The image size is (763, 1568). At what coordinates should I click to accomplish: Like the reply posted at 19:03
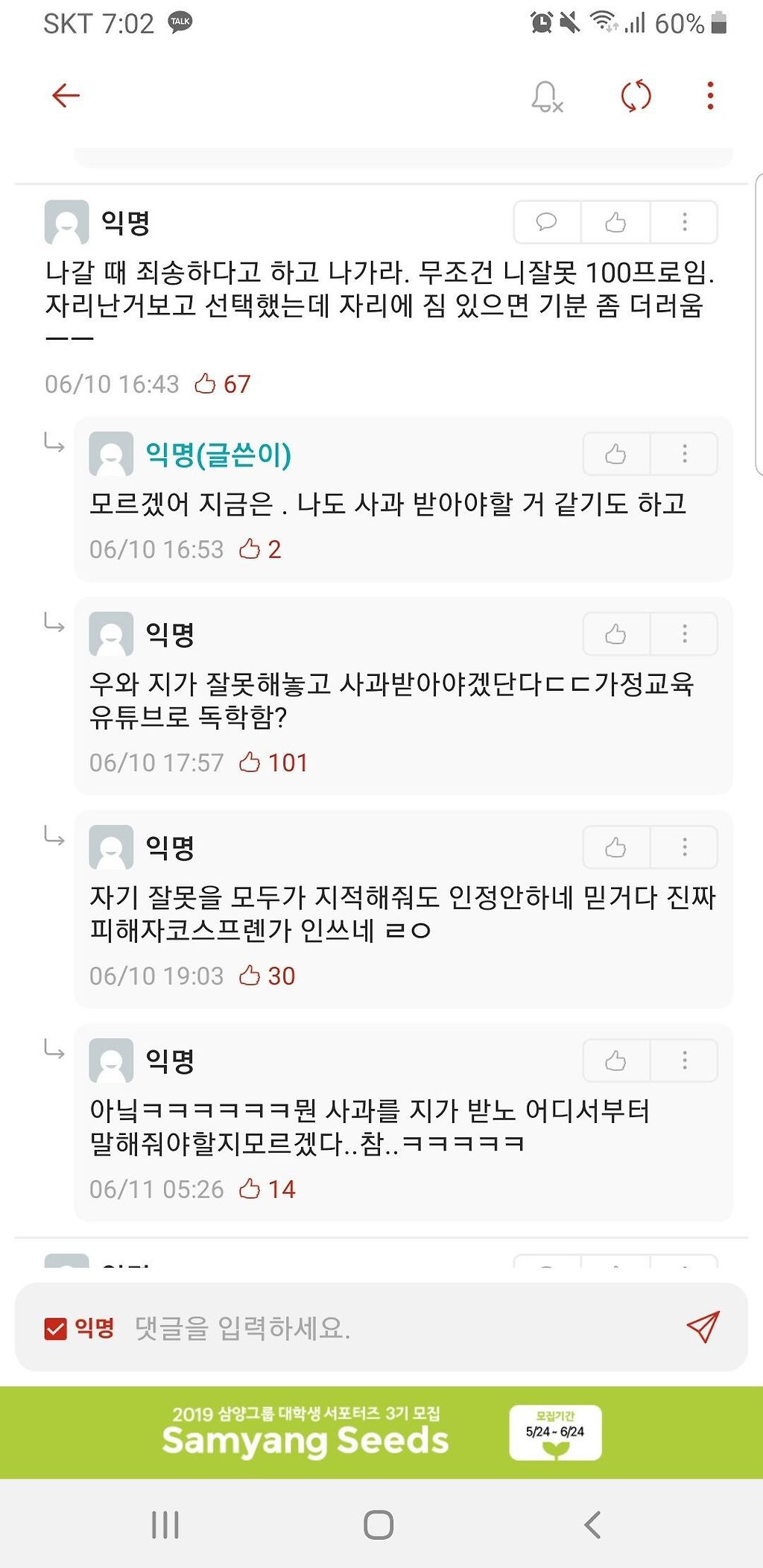coord(615,847)
